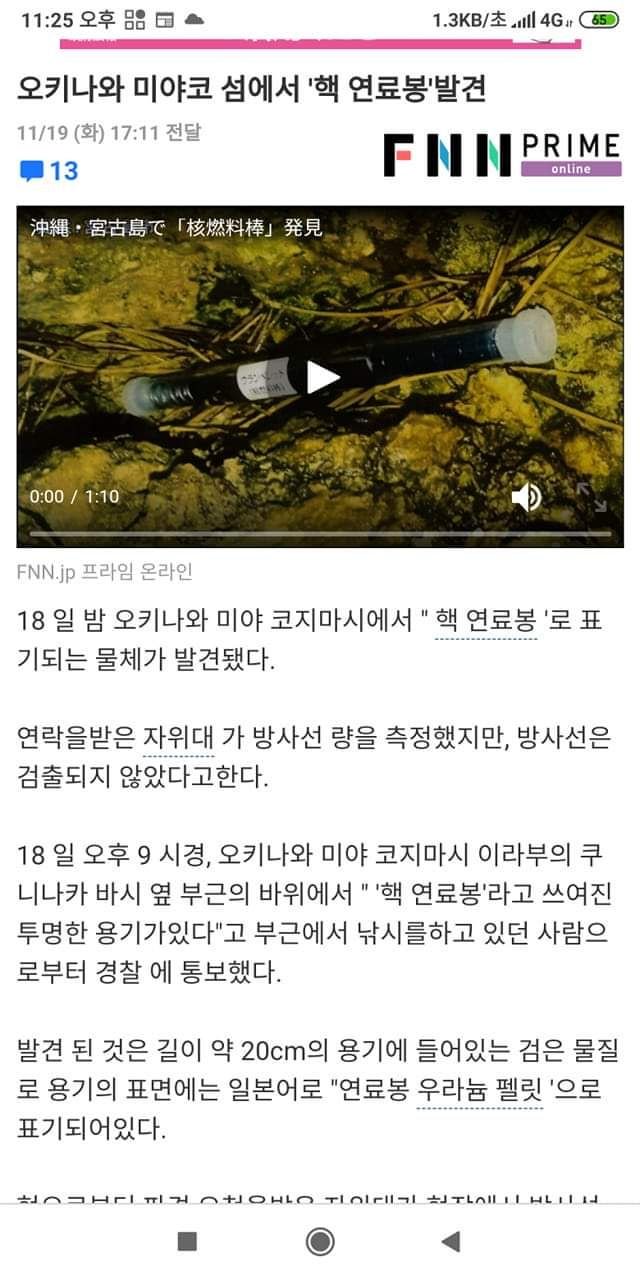The height and width of the screenshot is (1280, 640).
Task: Expand video to fullscreen
Action: point(591,496)
